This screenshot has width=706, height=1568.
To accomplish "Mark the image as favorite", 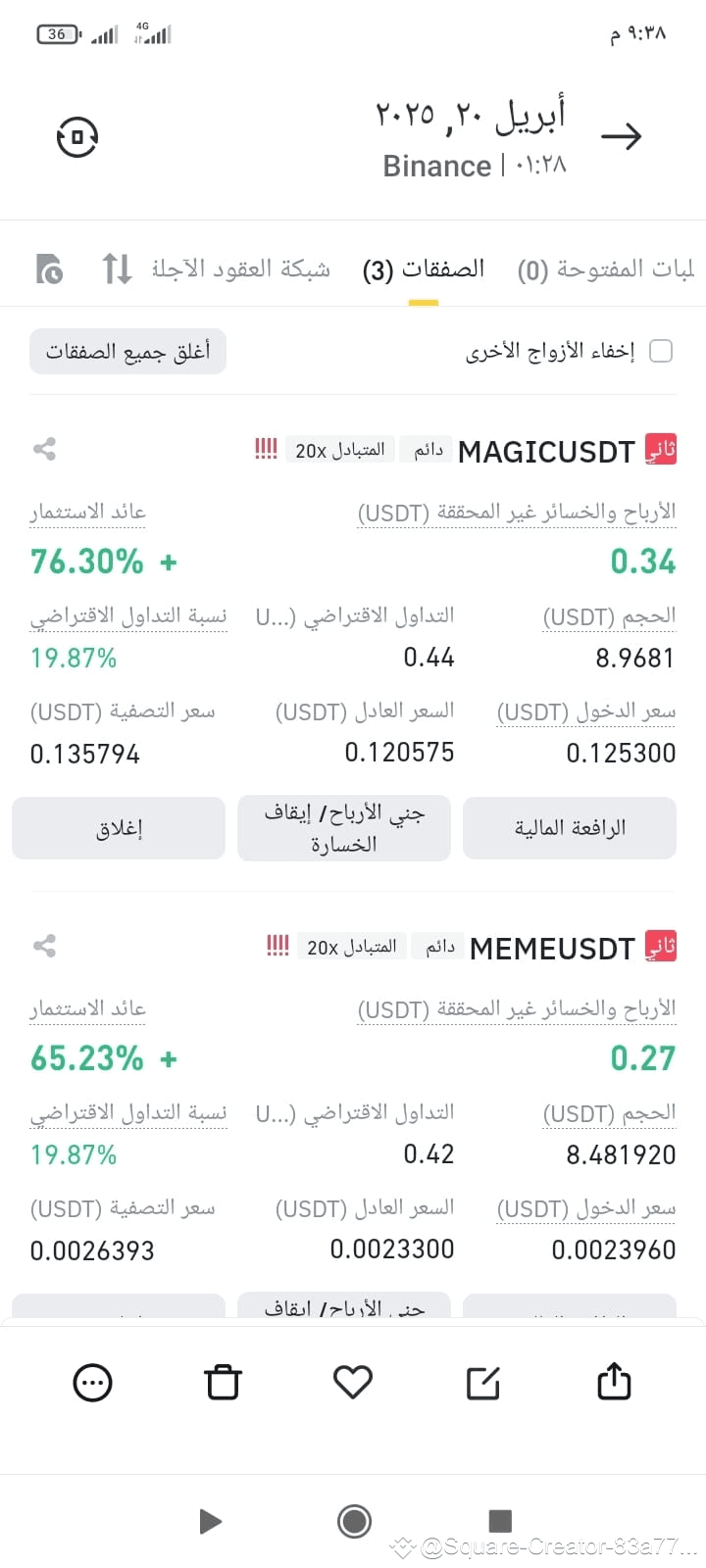I will click(353, 1382).
